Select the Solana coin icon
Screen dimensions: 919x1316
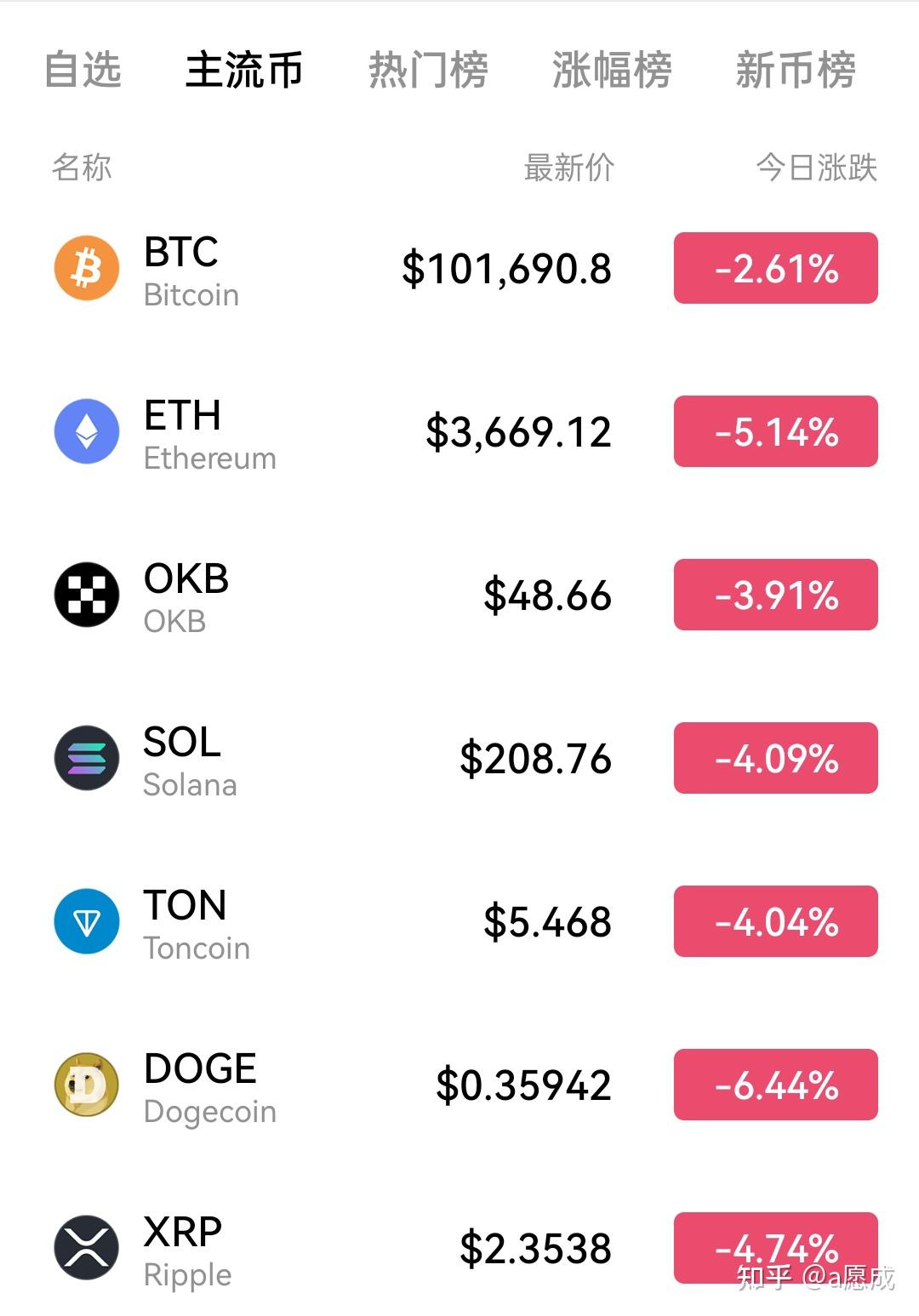click(x=86, y=758)
